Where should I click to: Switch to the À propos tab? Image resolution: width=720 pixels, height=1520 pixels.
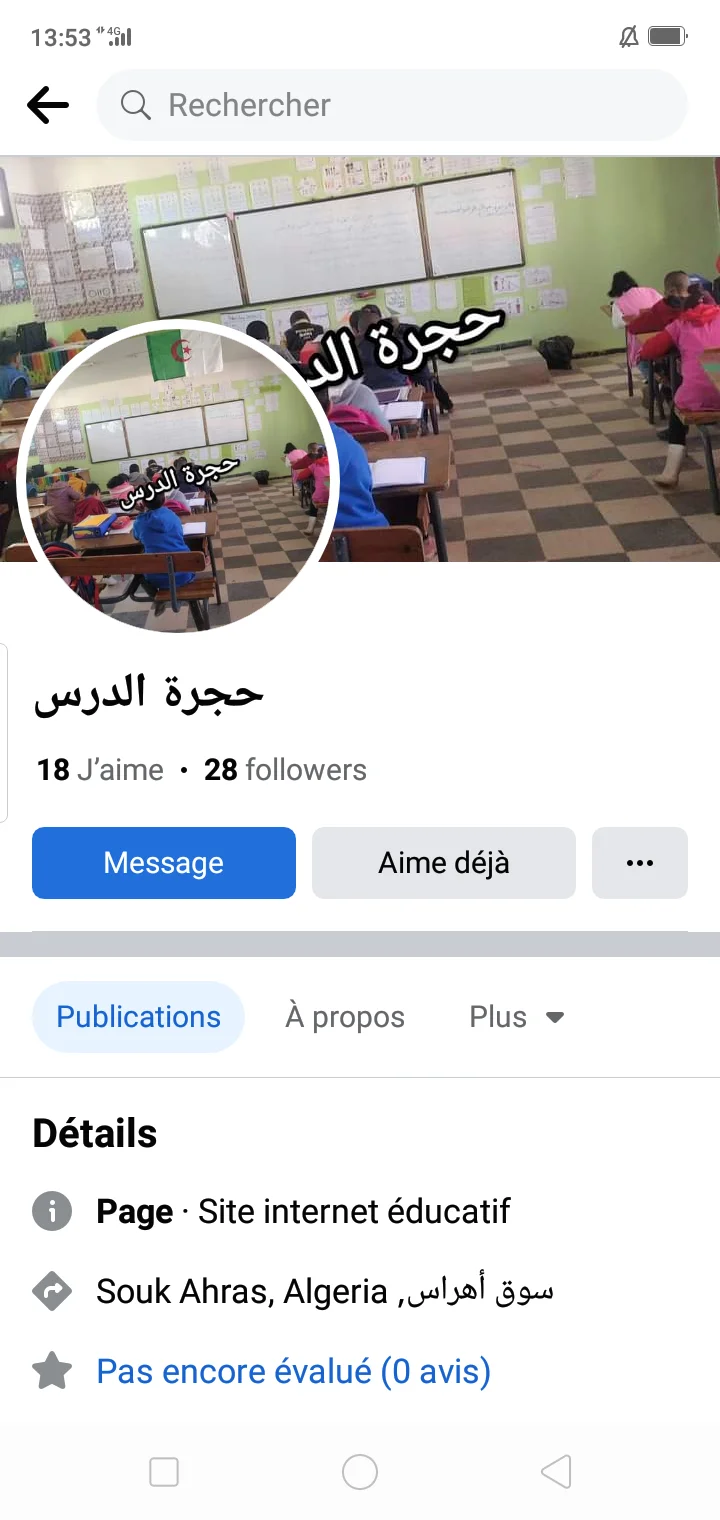[x=345, y=1017]
